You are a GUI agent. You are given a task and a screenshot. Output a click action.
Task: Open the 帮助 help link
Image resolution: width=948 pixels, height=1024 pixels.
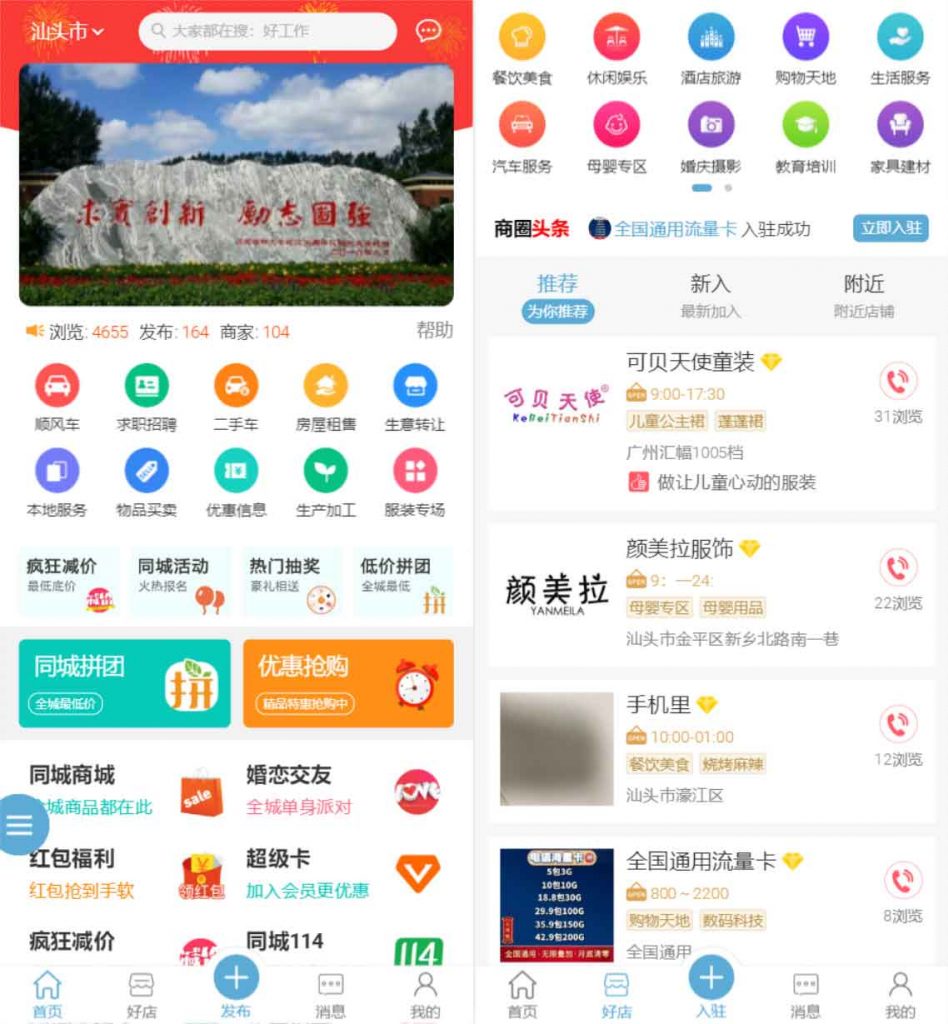434,330
